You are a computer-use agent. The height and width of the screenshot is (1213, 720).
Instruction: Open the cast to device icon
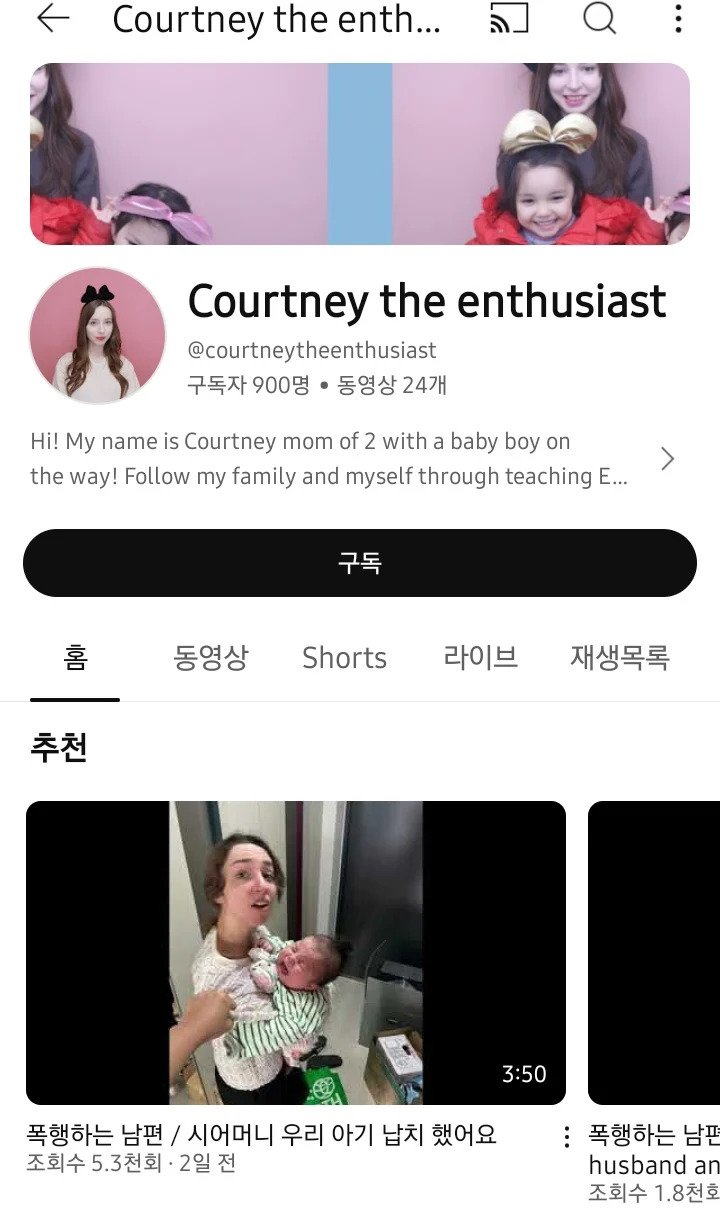(x=509, y=18)
